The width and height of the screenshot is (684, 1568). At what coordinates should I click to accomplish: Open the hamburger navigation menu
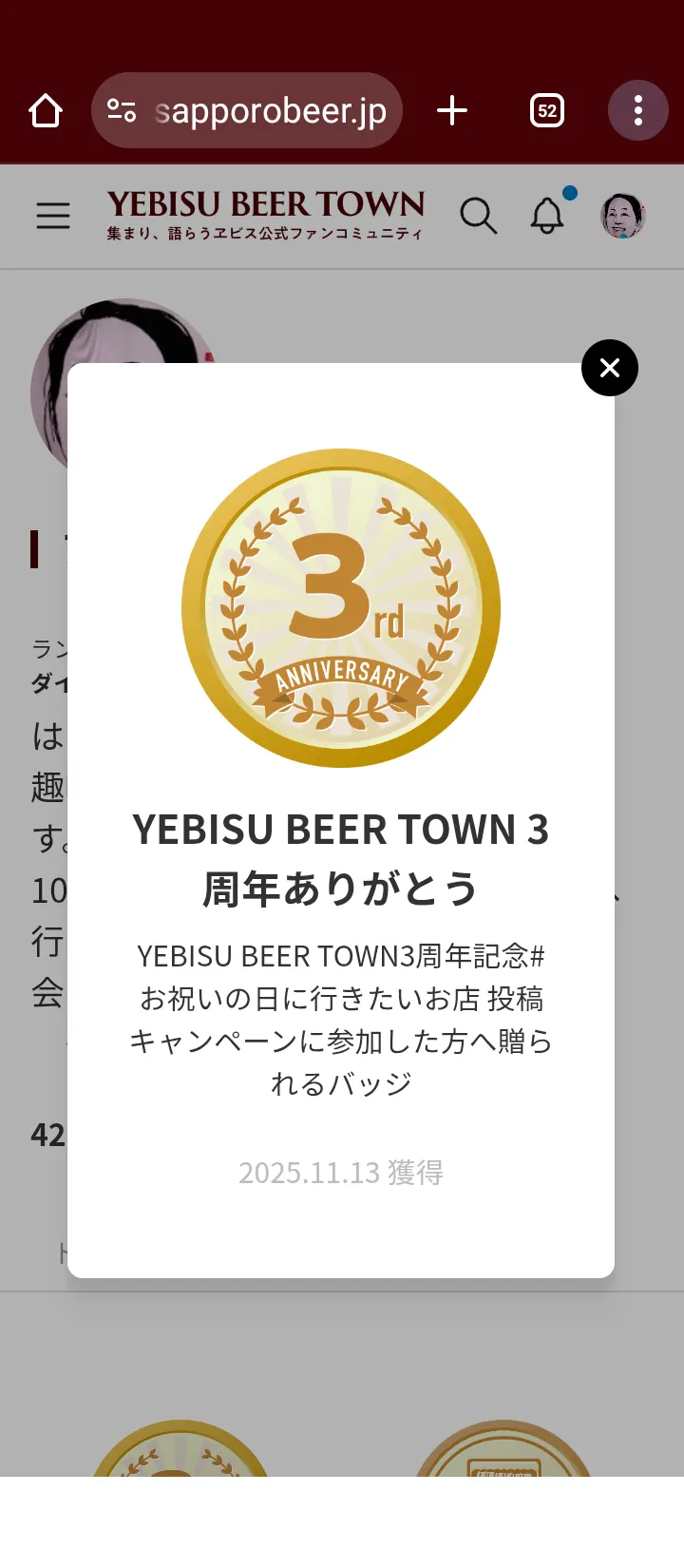52,216
